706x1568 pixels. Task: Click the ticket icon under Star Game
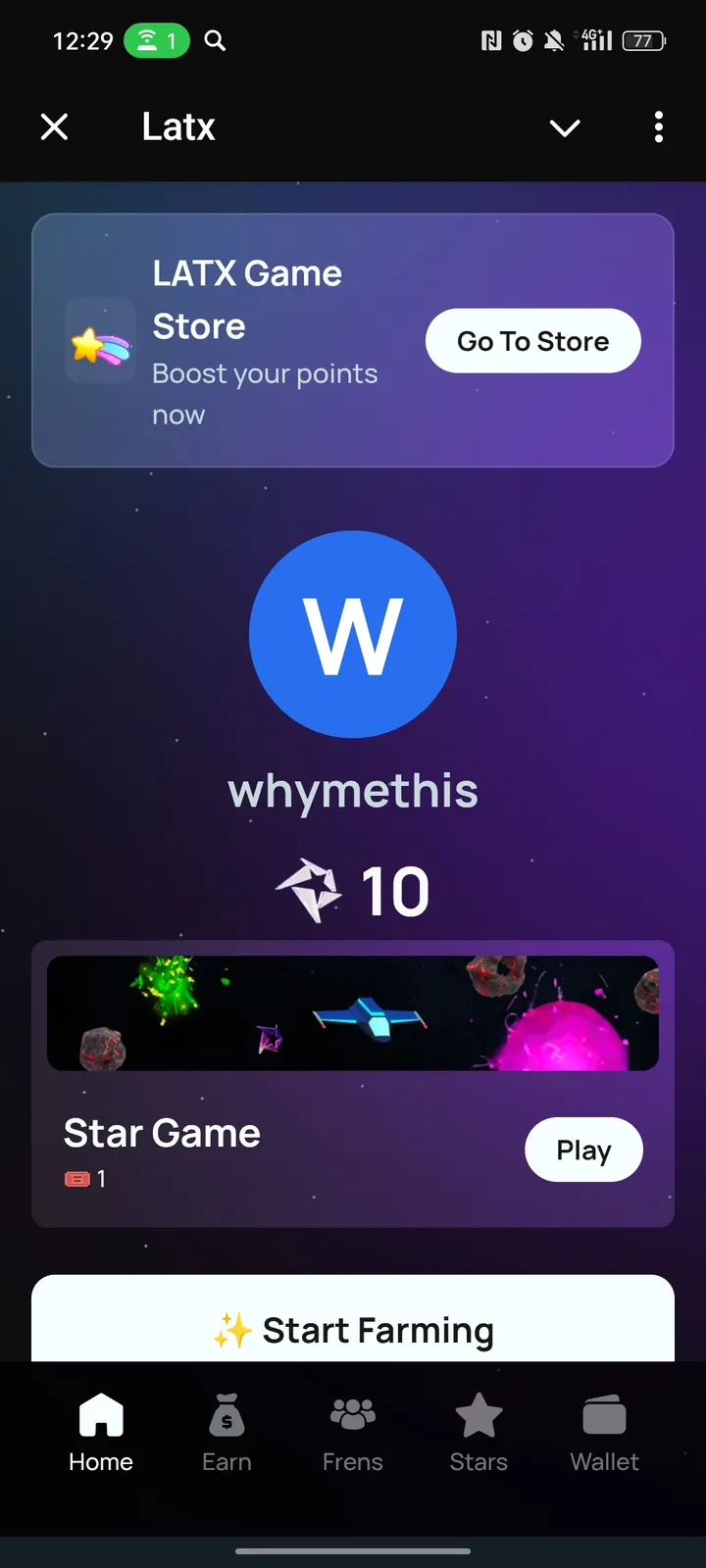click(x=76, y=1178)
